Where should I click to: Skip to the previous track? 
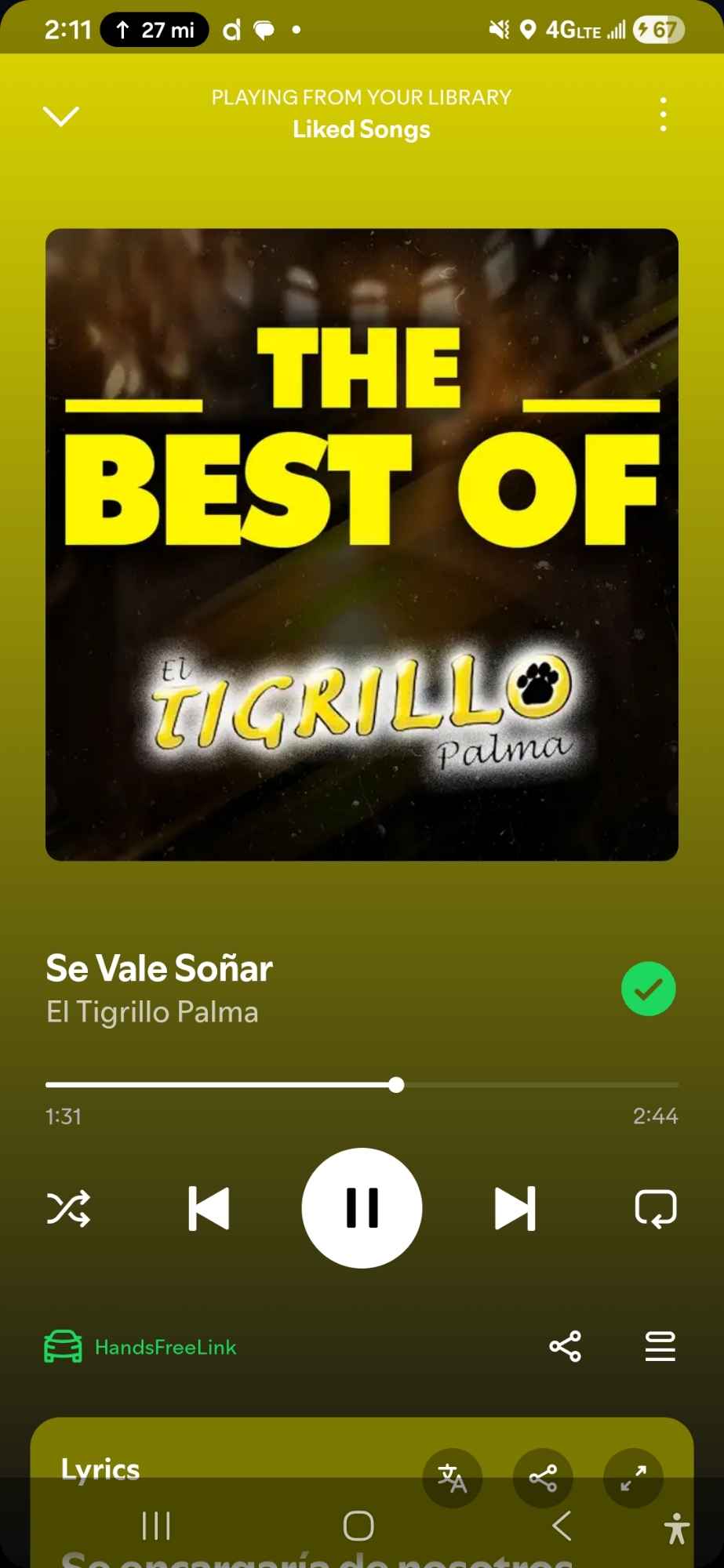[209, 1208]
